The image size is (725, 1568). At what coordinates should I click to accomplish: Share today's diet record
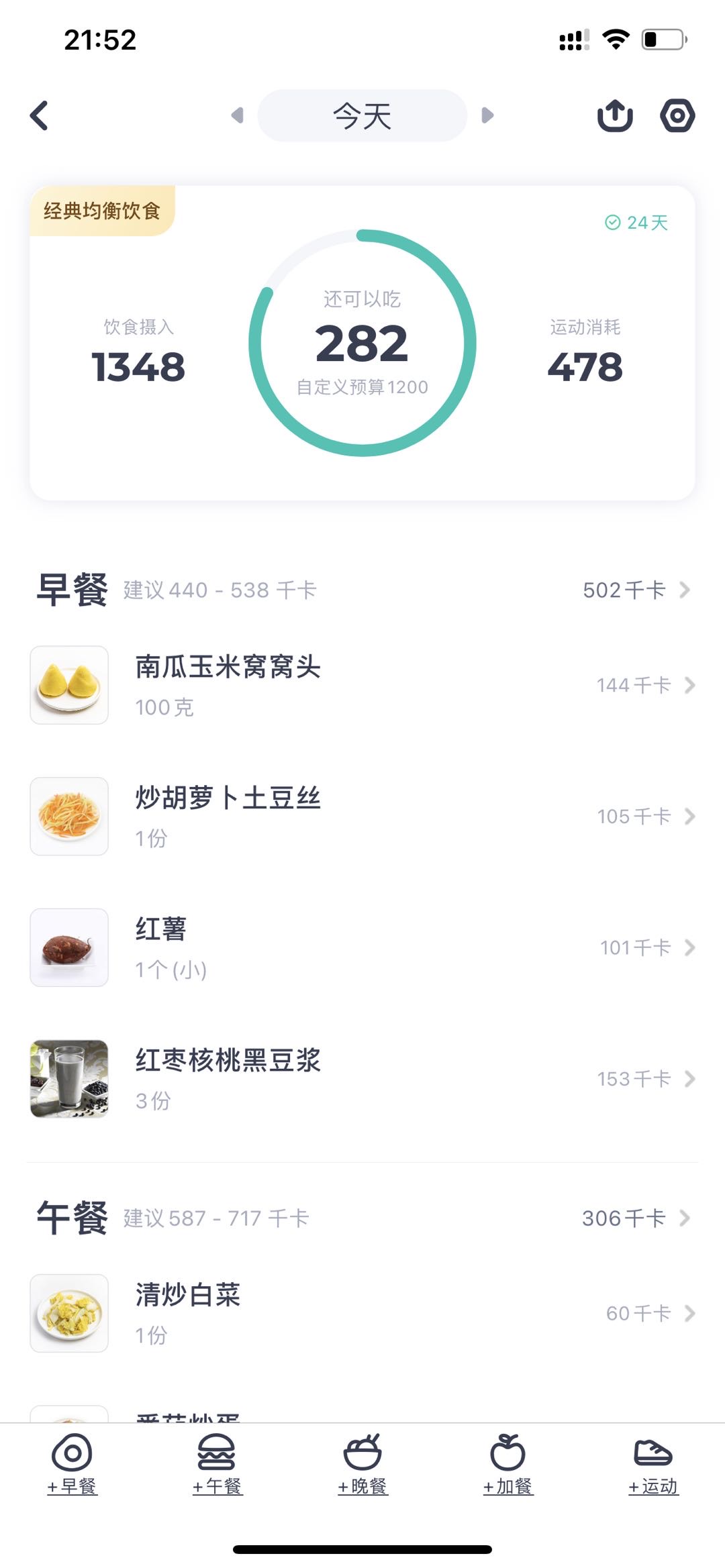click(x=615, y=115)
